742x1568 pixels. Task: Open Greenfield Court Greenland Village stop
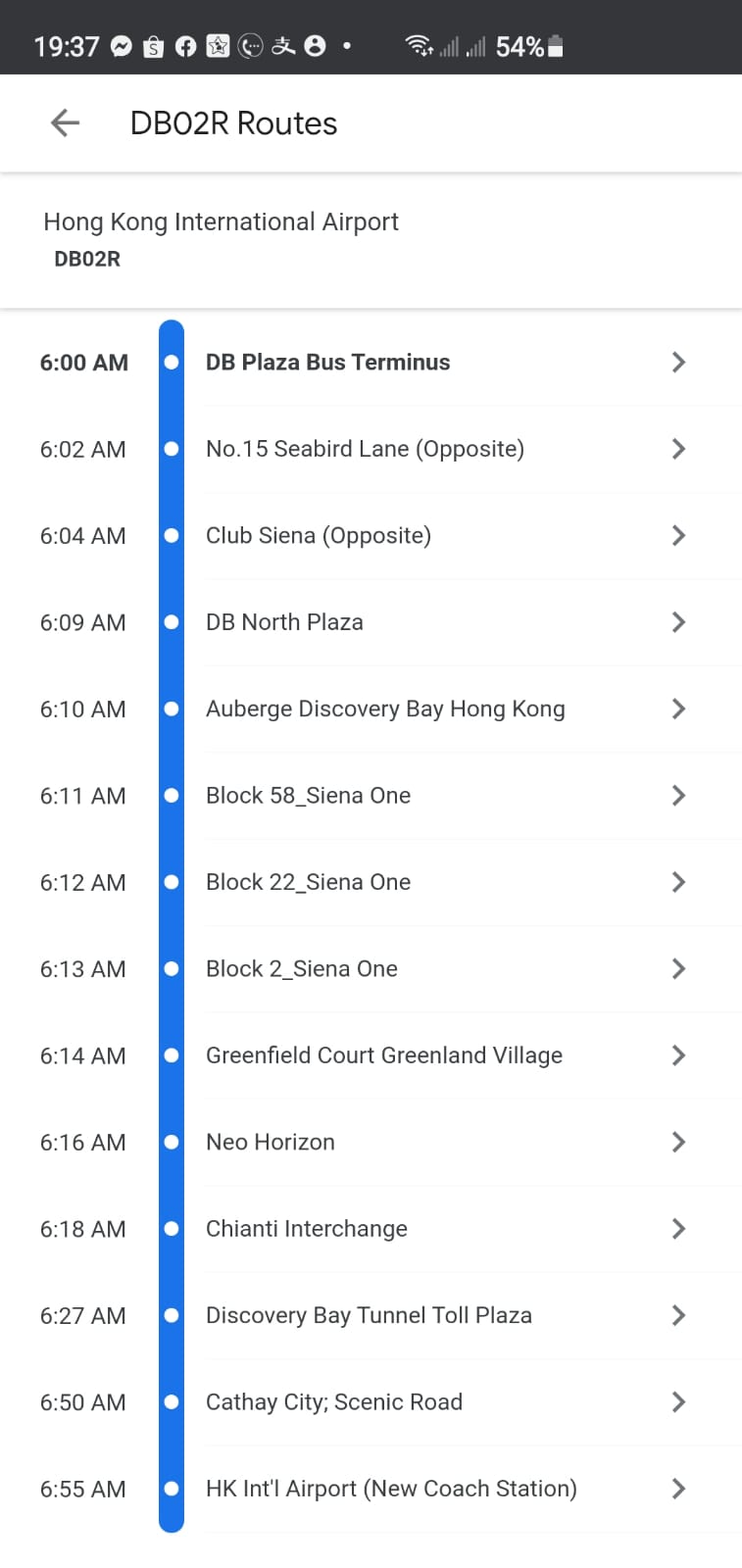coord(384,1055)
